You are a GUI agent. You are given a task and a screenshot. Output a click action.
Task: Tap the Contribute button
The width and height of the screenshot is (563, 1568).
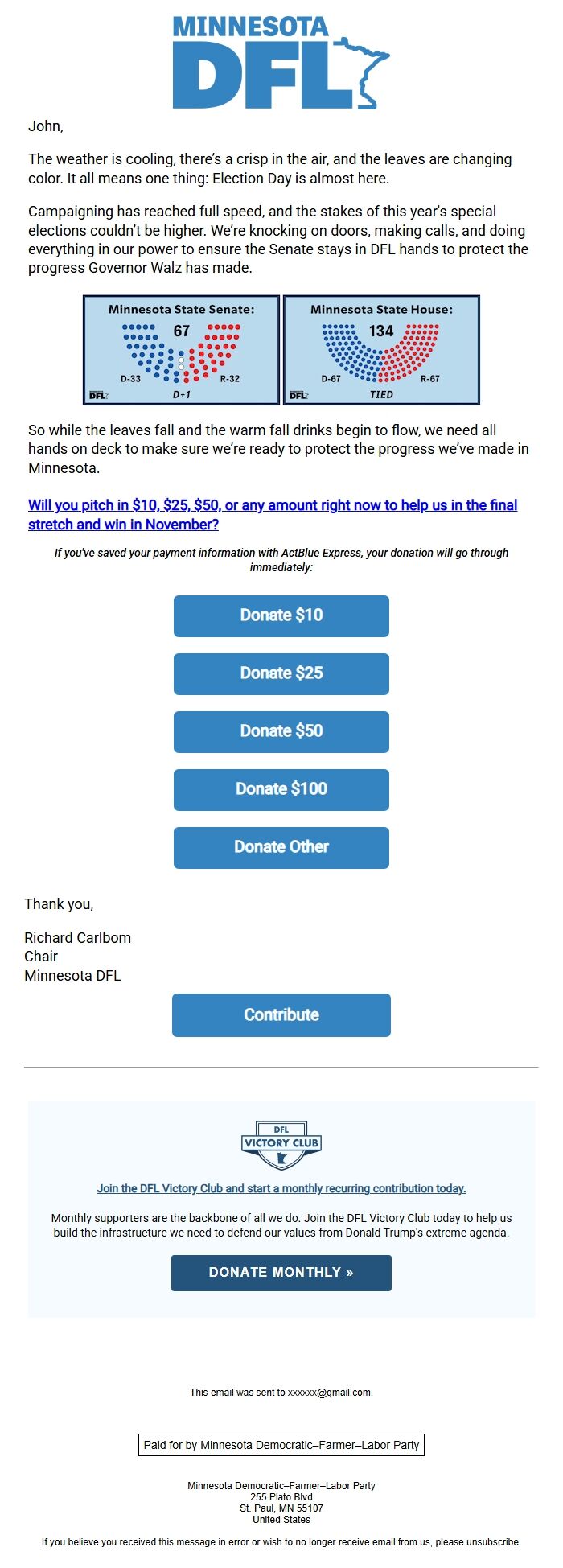click(x=281, y=1014)
